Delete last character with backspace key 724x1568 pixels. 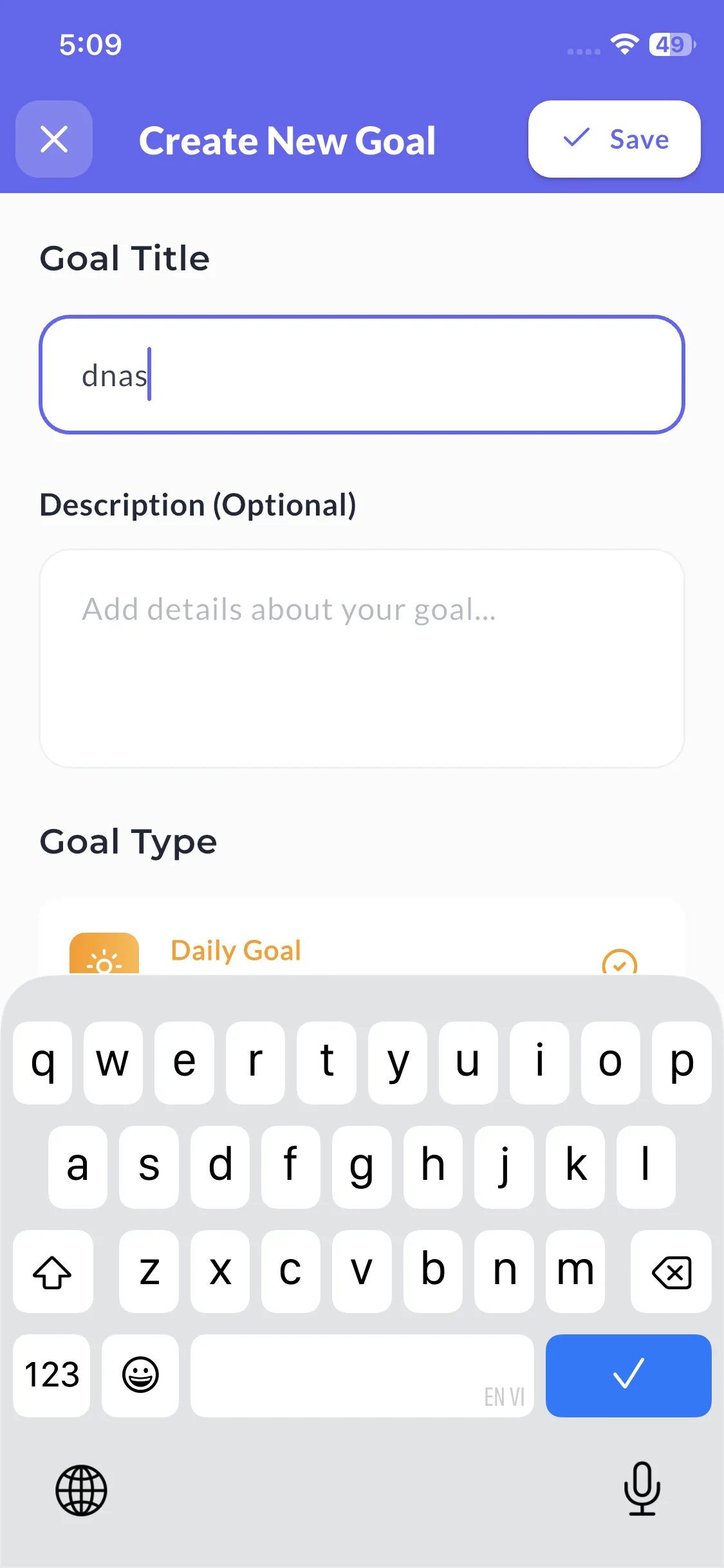pyautogui.click(x=671, y=1272)
